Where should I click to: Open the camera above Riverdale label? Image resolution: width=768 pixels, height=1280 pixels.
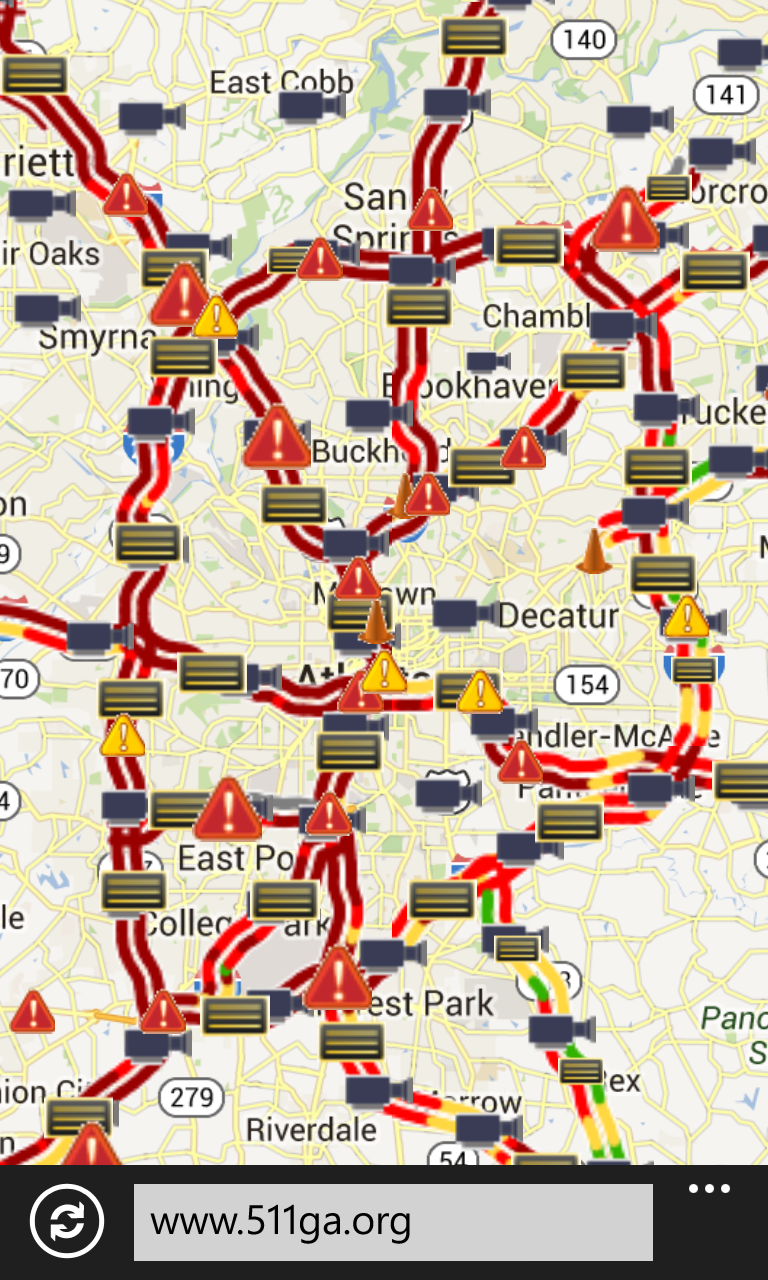click(x=379, y=1091)
